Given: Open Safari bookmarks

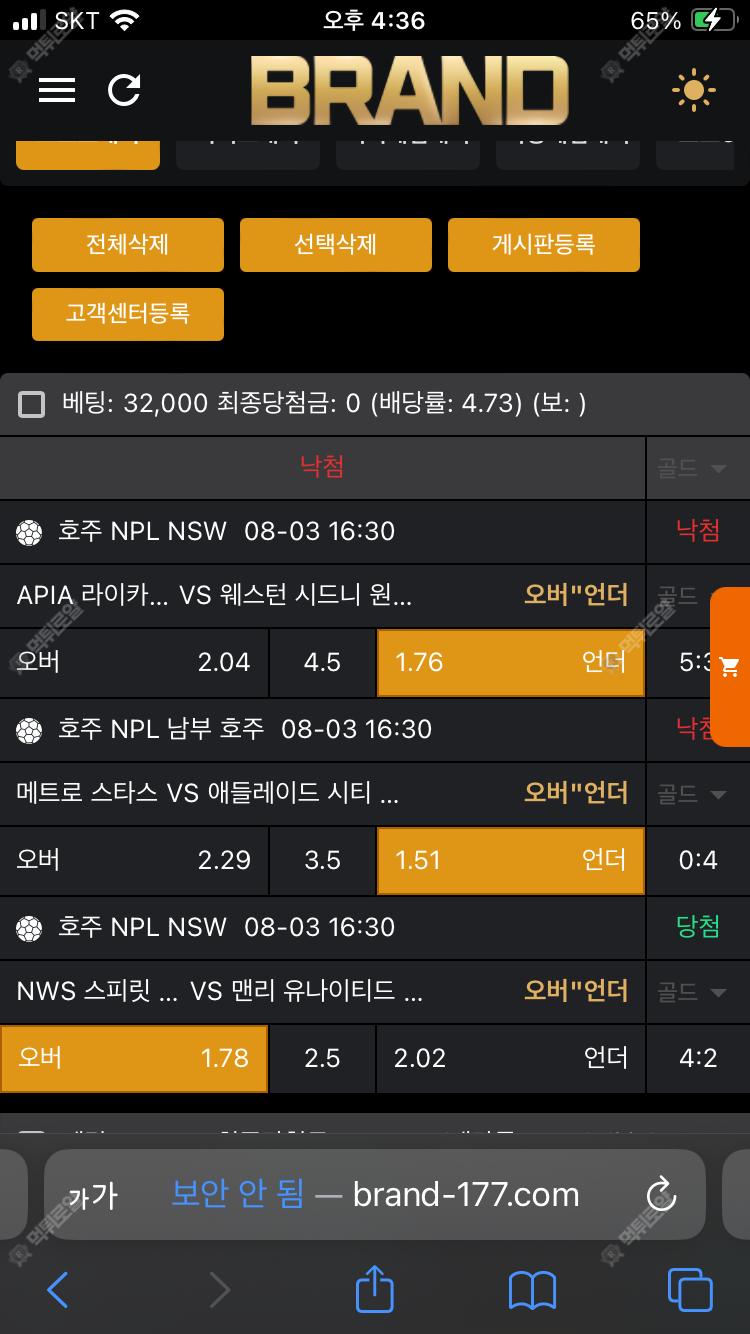Looking at the screenshot, I should pos(532,1290).
